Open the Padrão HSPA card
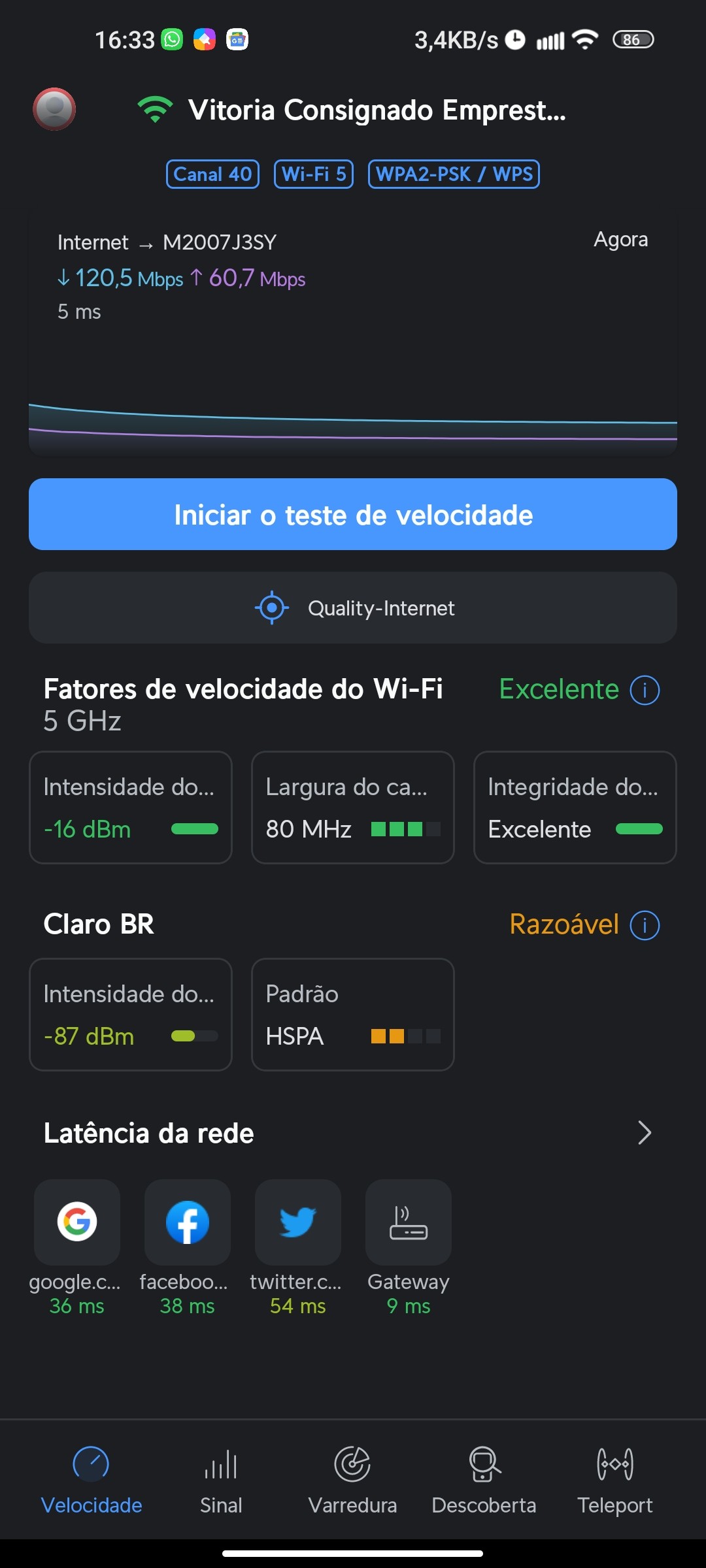The width and height of the screenshot is (706, 1568). (x=353, y=1015)
